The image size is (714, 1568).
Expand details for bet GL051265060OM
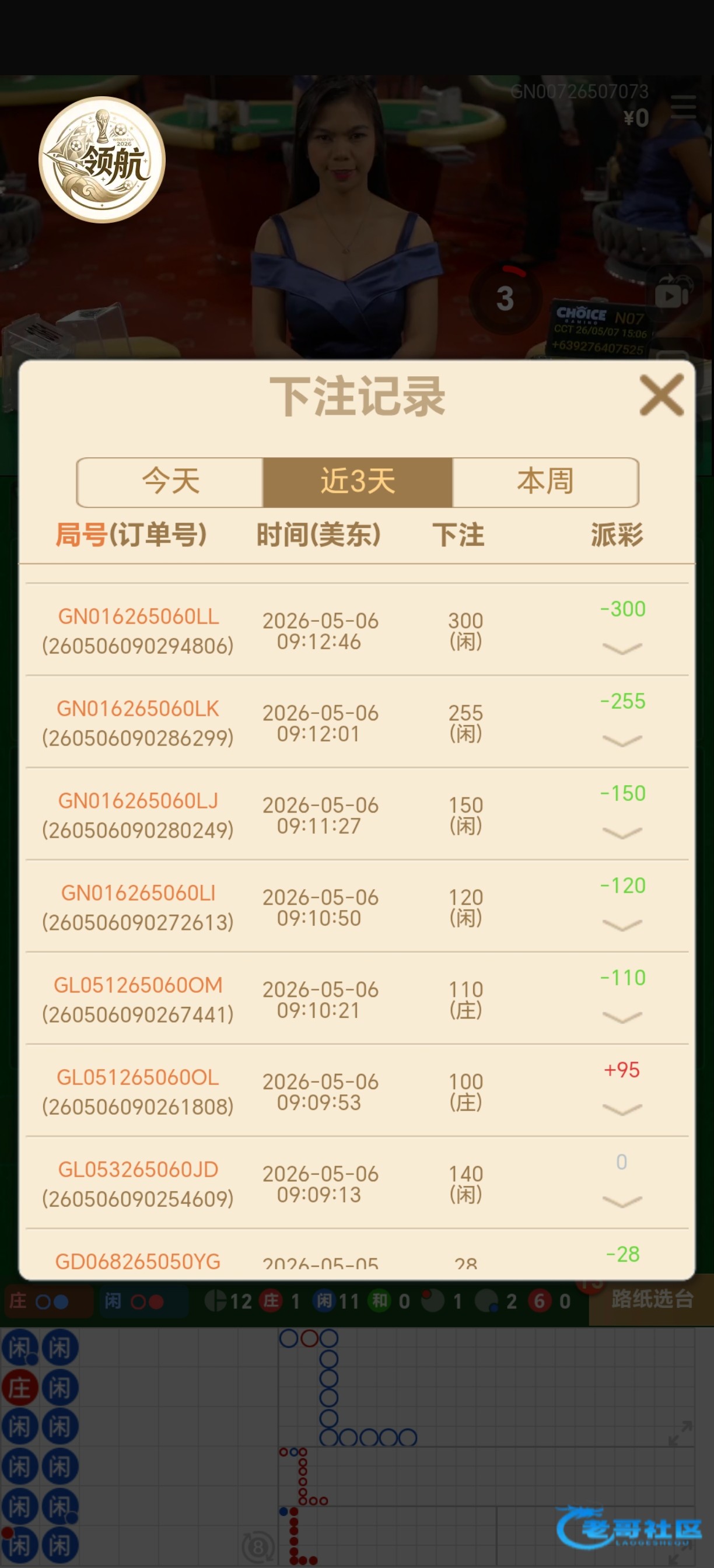pos(622,1017)
